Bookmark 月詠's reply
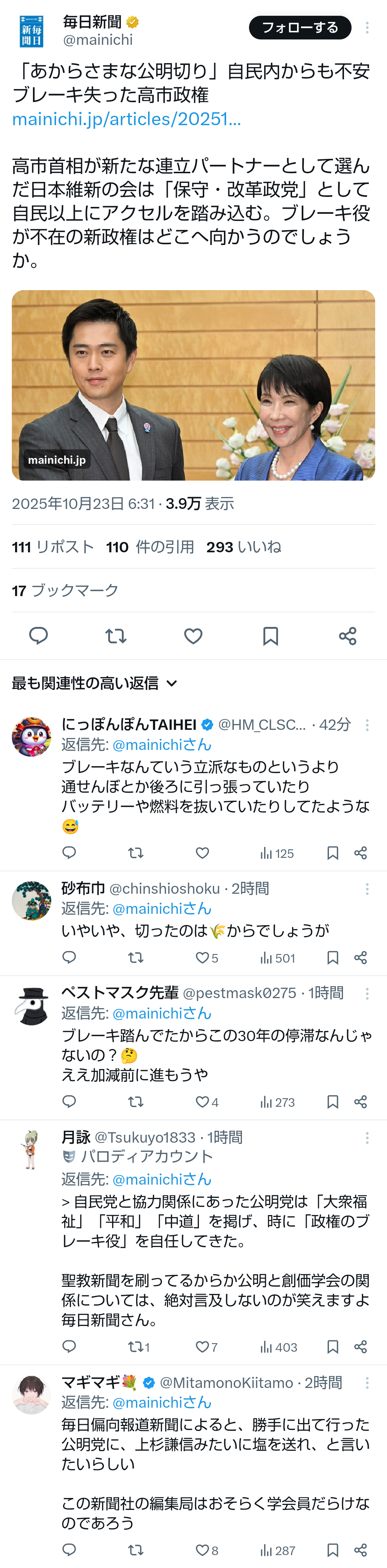387x1568 pixels. tap(332, 1347)
